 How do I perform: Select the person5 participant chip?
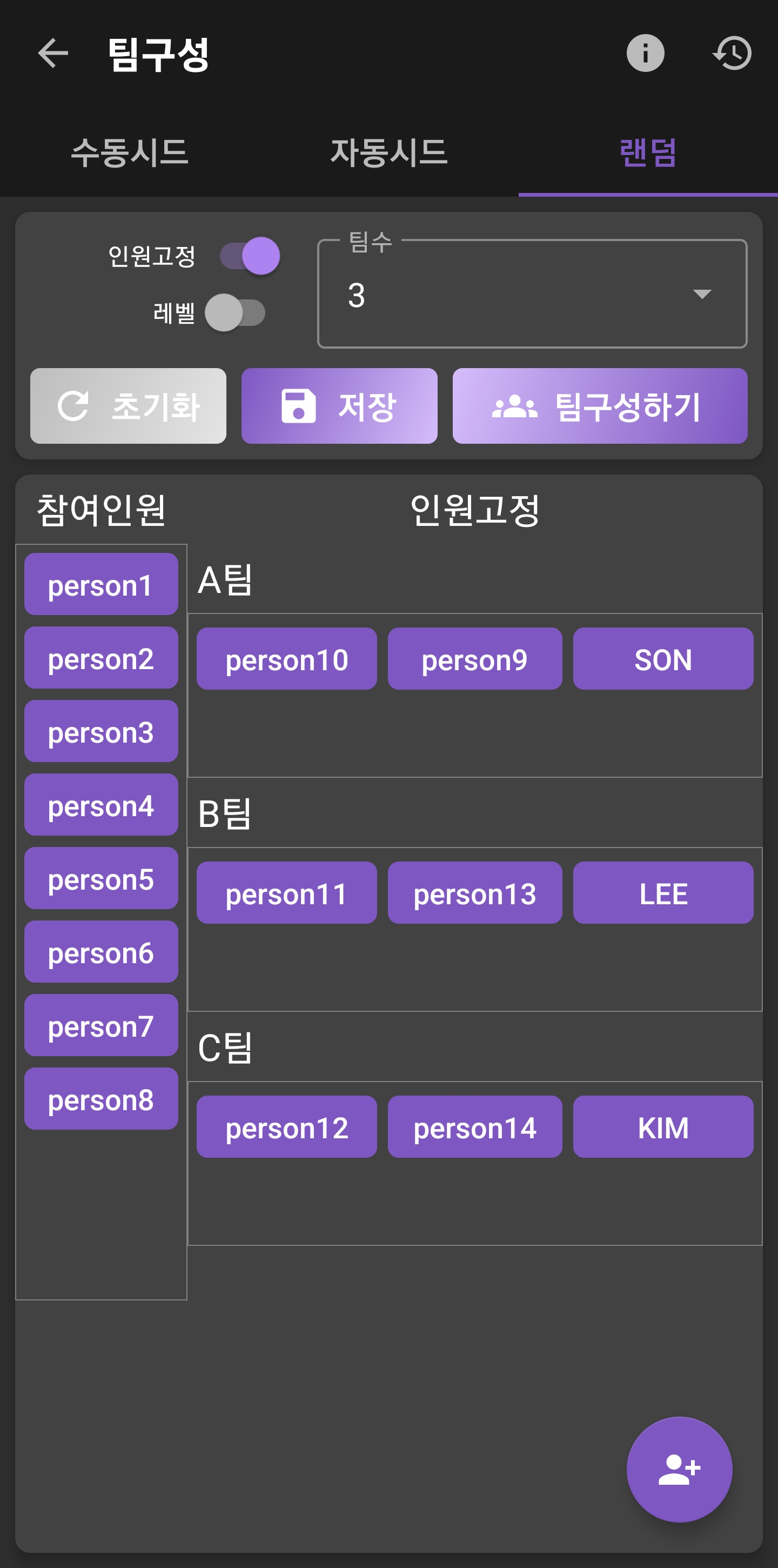pyautogui.click(x=100, y=878)
